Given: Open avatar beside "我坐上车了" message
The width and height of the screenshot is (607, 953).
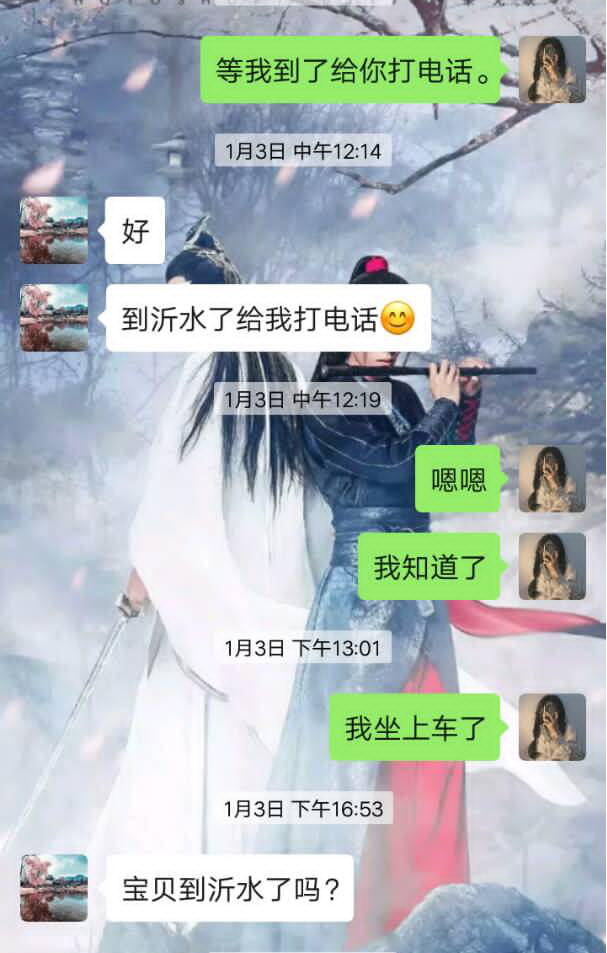Looking at the screenshot, I should point(552,727).
